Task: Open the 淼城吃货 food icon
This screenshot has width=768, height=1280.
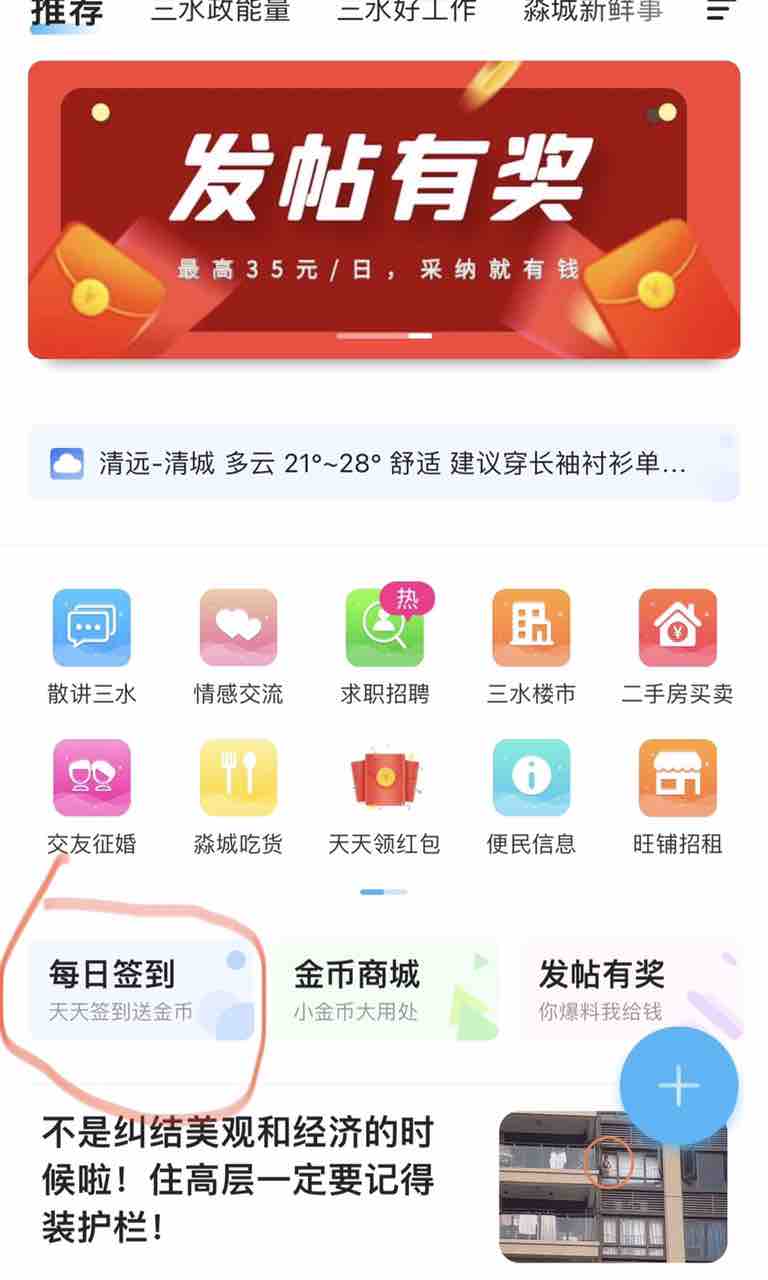Action: pyautogui.click(x=238, y=778)
